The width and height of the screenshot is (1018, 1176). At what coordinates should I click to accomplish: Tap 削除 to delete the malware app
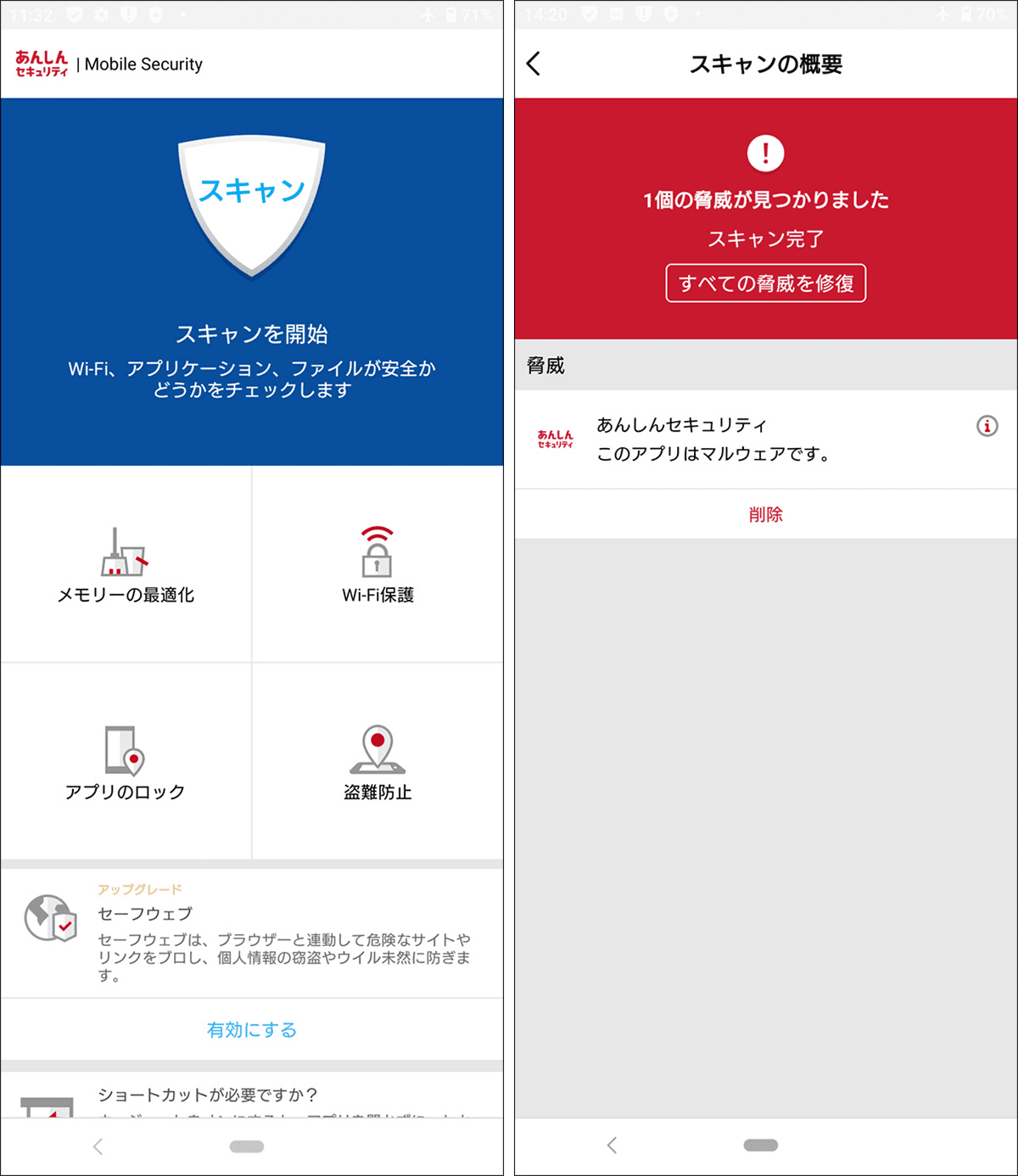(765, 514)
